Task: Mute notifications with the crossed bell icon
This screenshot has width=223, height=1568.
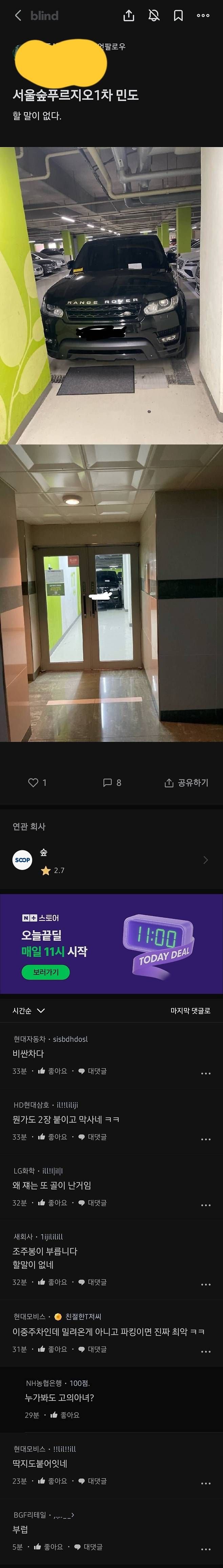Action: coord(154,16)
